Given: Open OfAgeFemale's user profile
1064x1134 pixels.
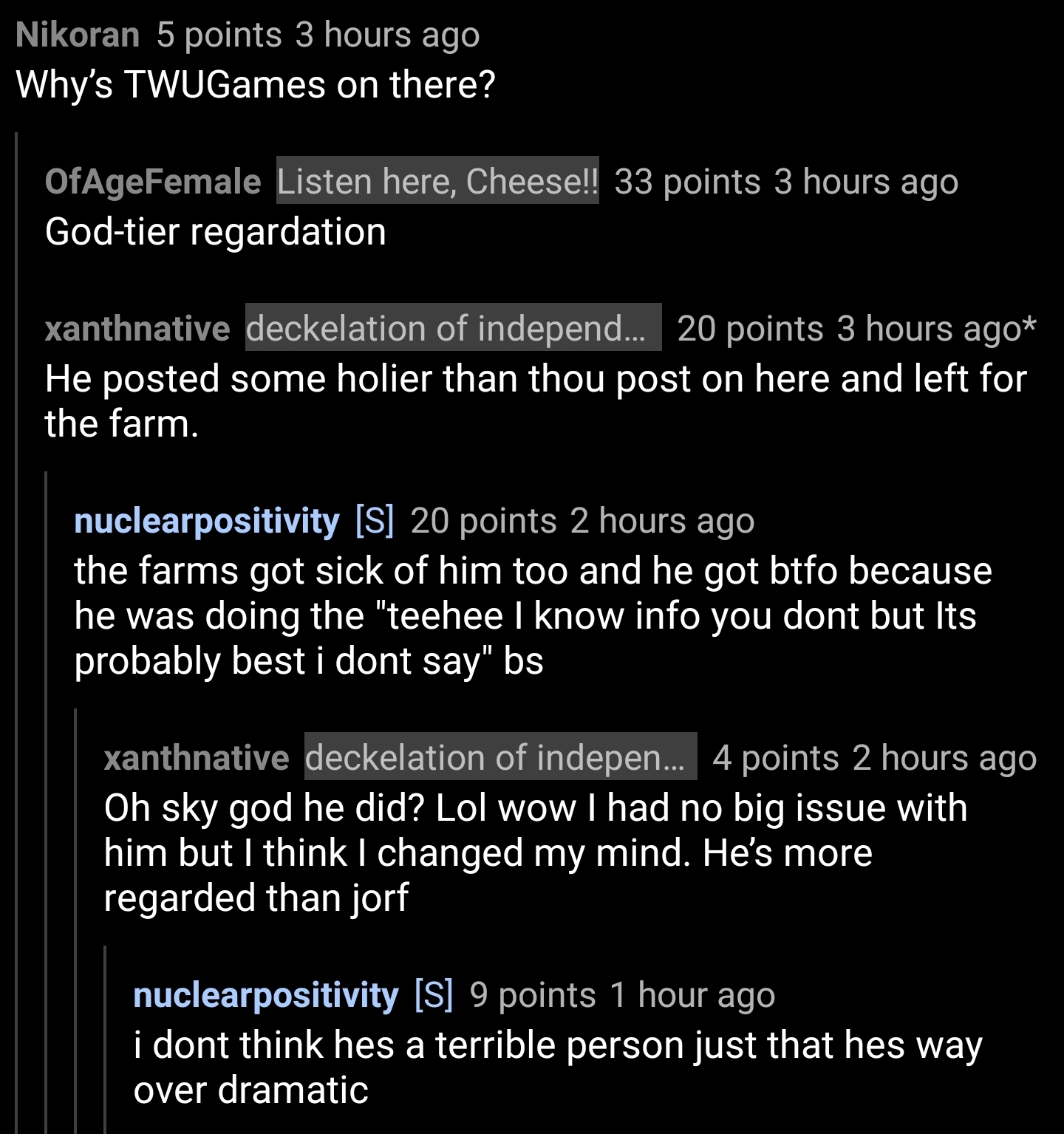Looking at the screenshot, I should click(x=153, y=182).
